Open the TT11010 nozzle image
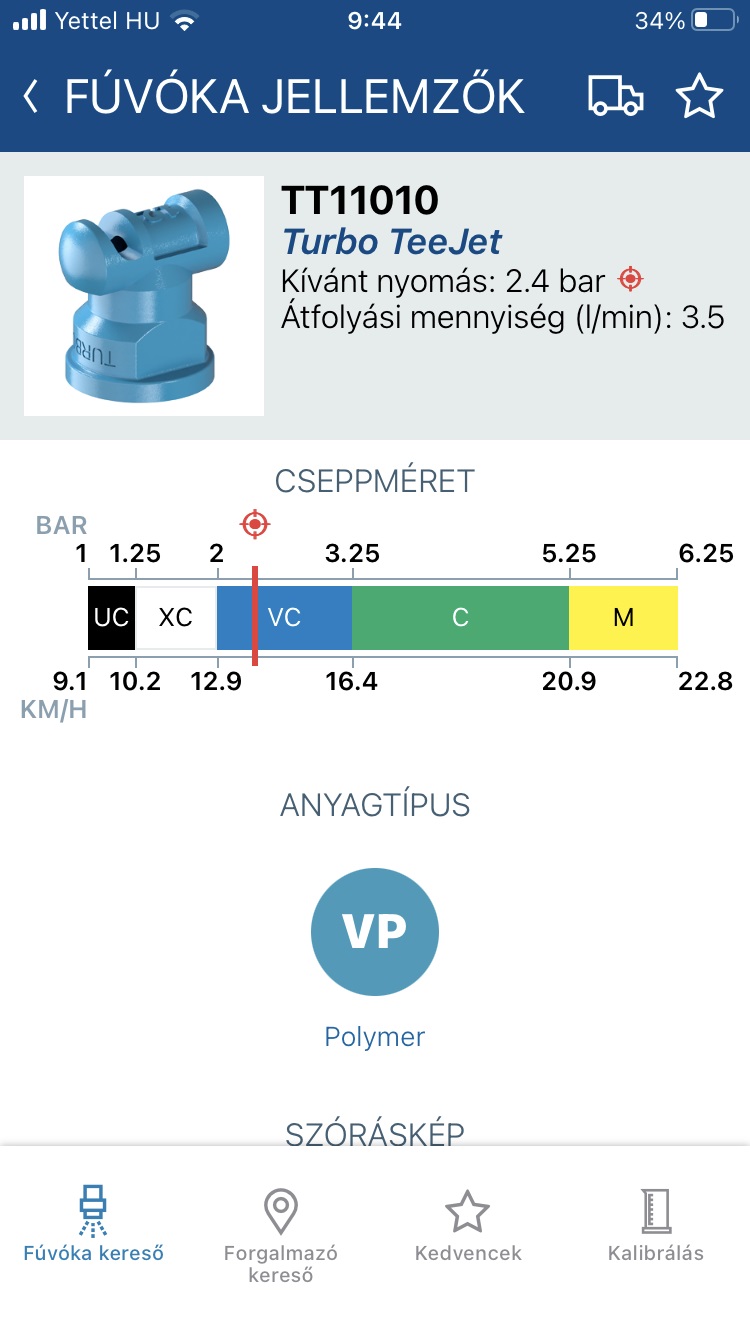This screenshot has height=1334, width=750. click(144, 296)
